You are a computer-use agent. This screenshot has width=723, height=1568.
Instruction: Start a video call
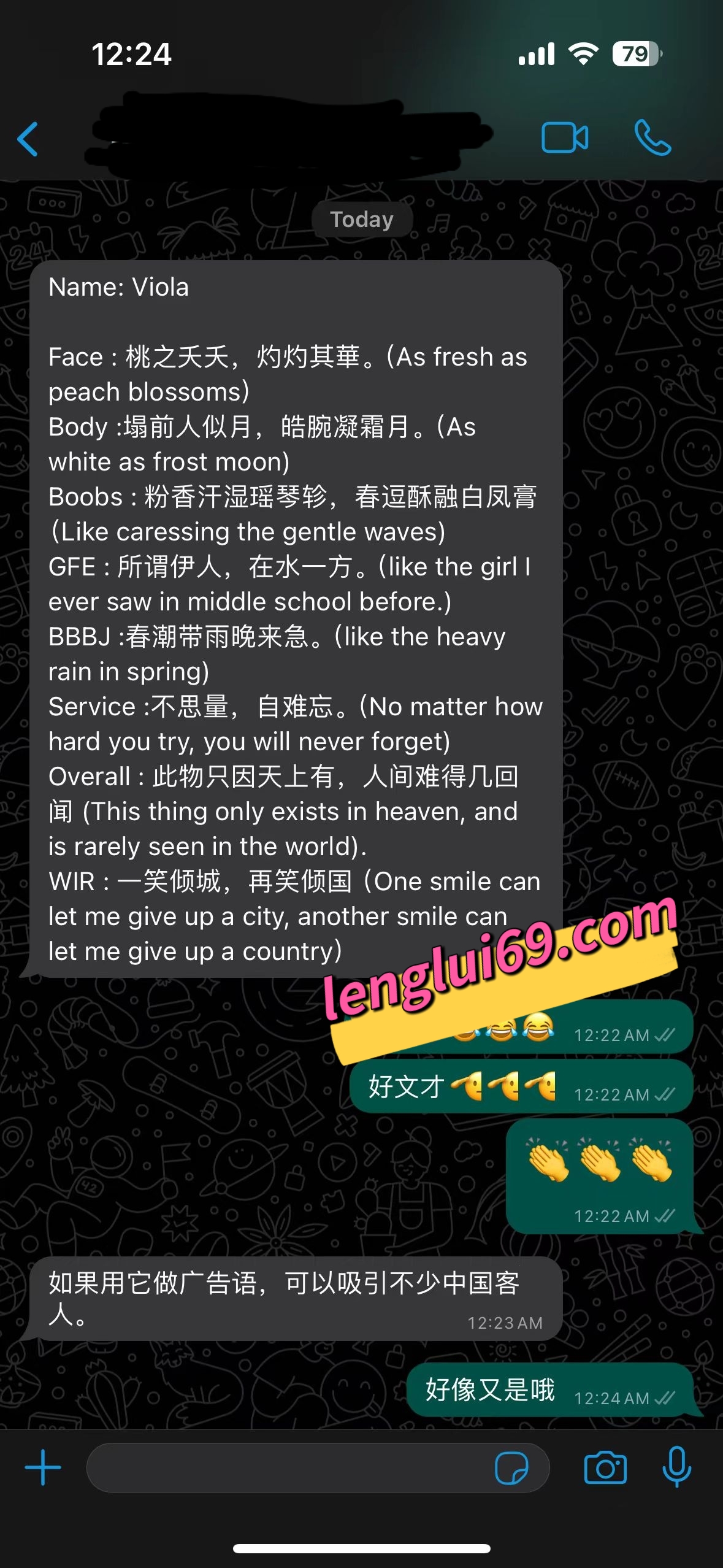[565, 137]
